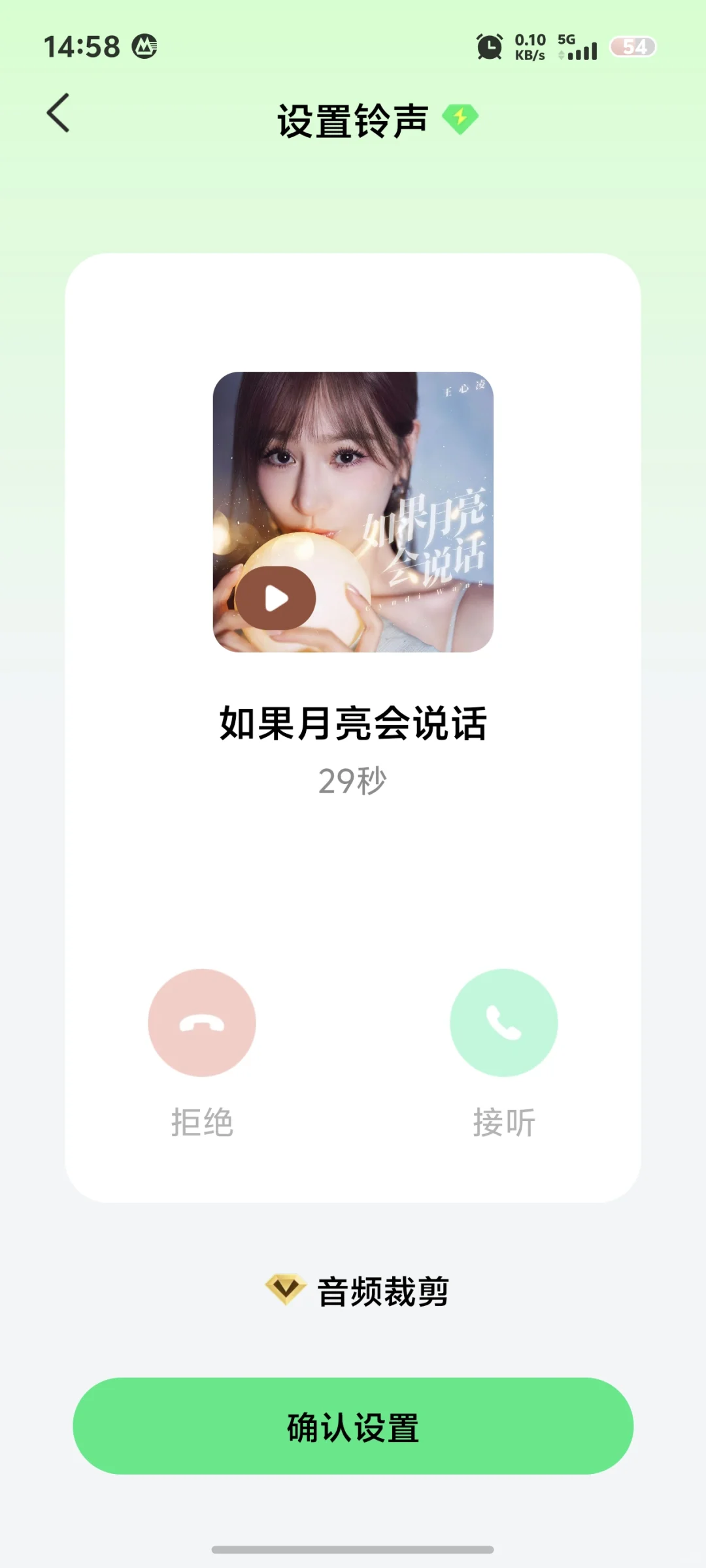Open 音频裁剪 to trim the audio
The width and height of the screenshot is (706, 1568).
coord(382,1288)
